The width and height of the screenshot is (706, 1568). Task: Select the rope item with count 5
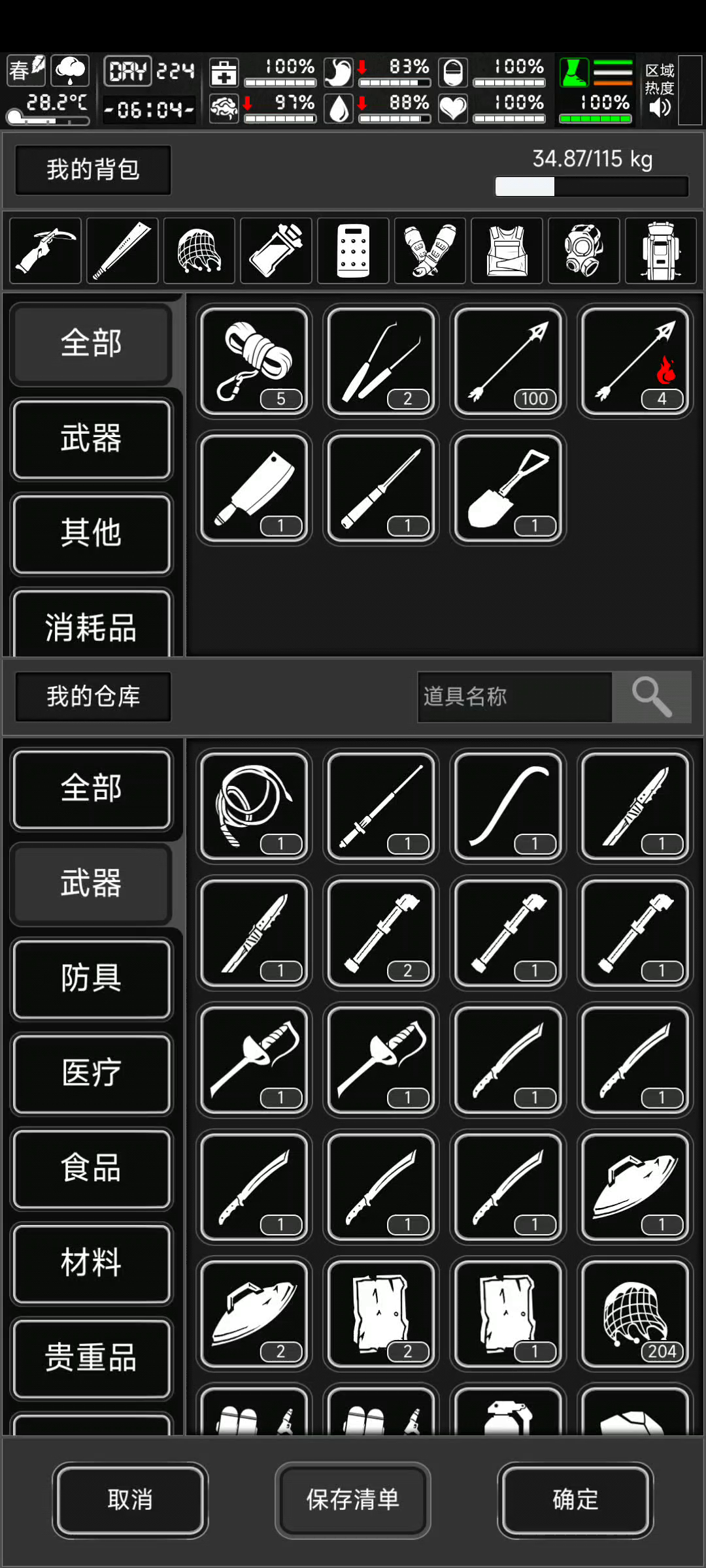pos(254,361)
